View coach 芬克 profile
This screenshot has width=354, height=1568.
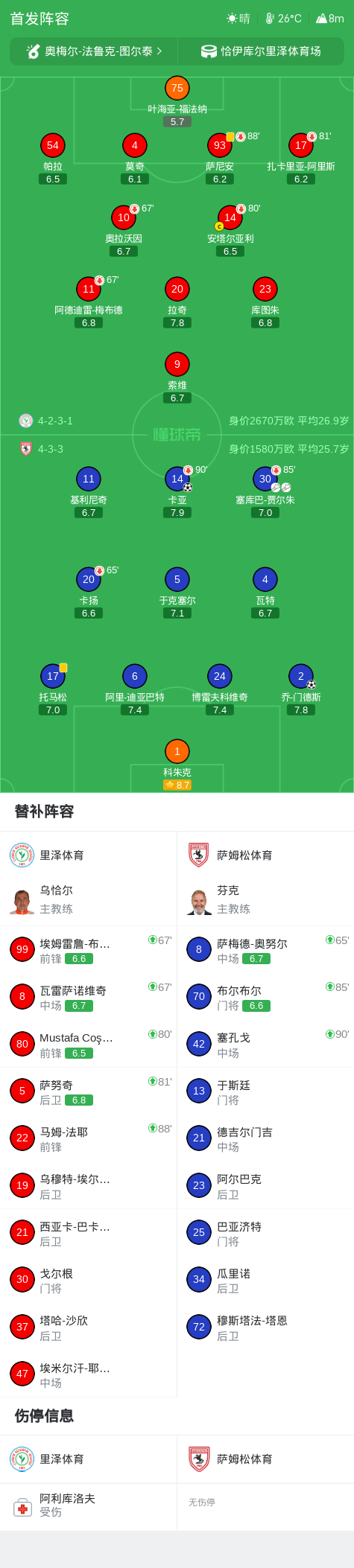pyautogui.click(x=265, y=899)
